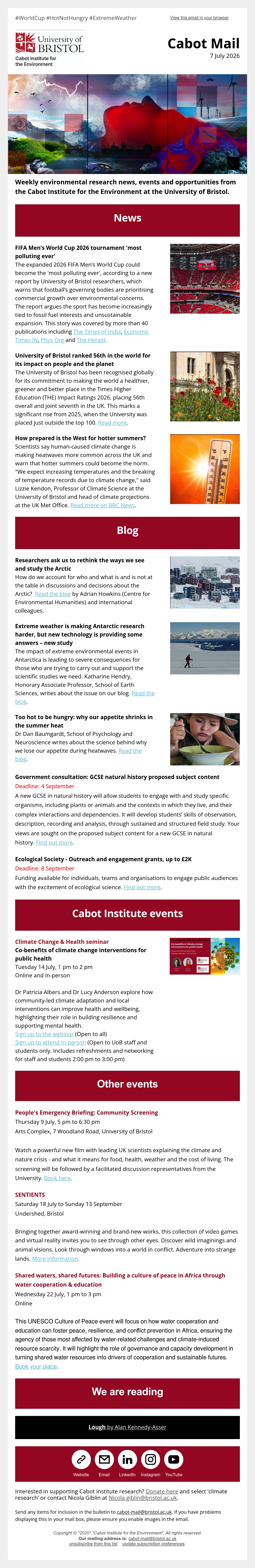Open 'View this email in your browser' link
The image size is (255, 1568).
199,18
